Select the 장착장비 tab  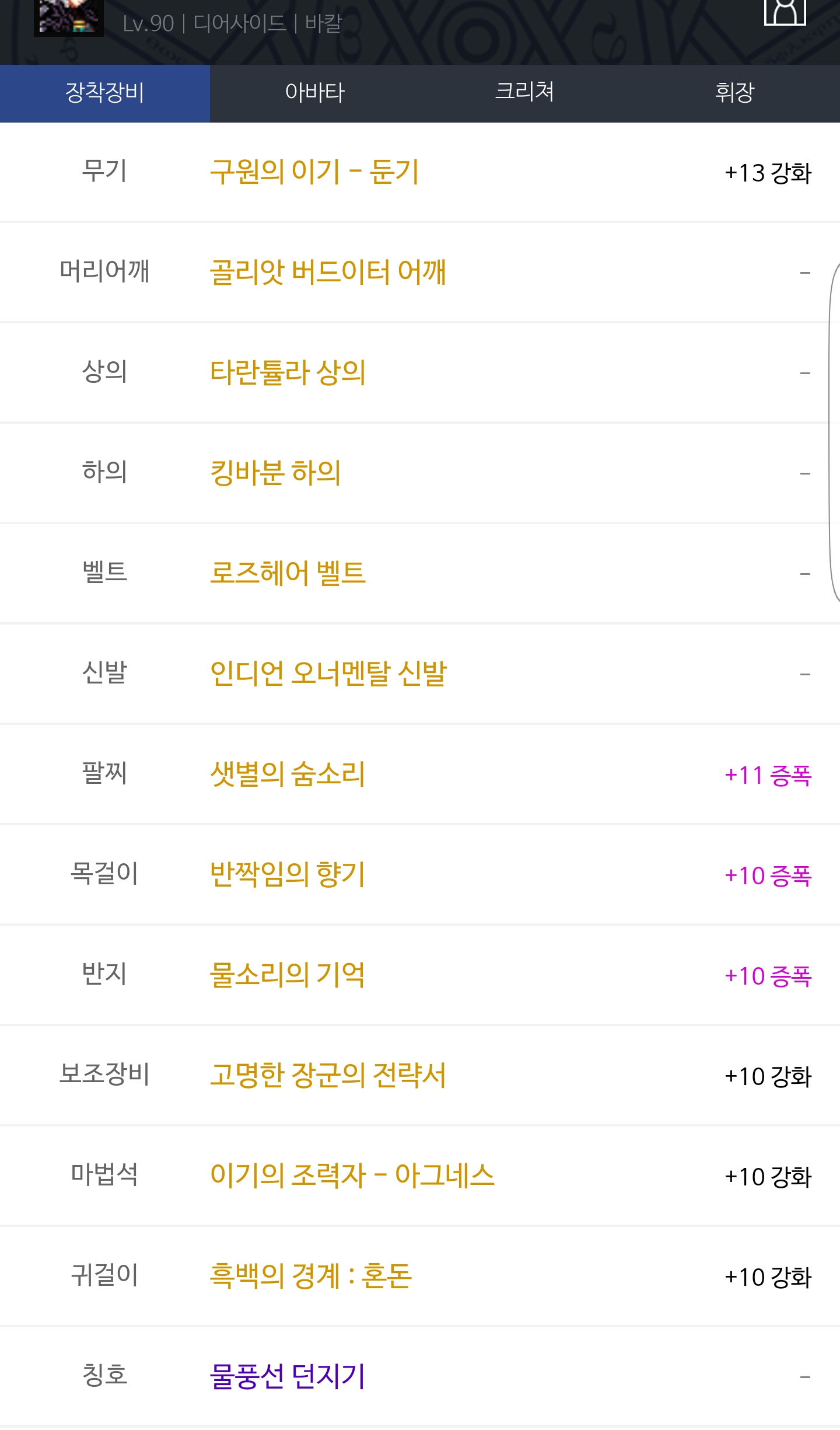pos(105,93)
